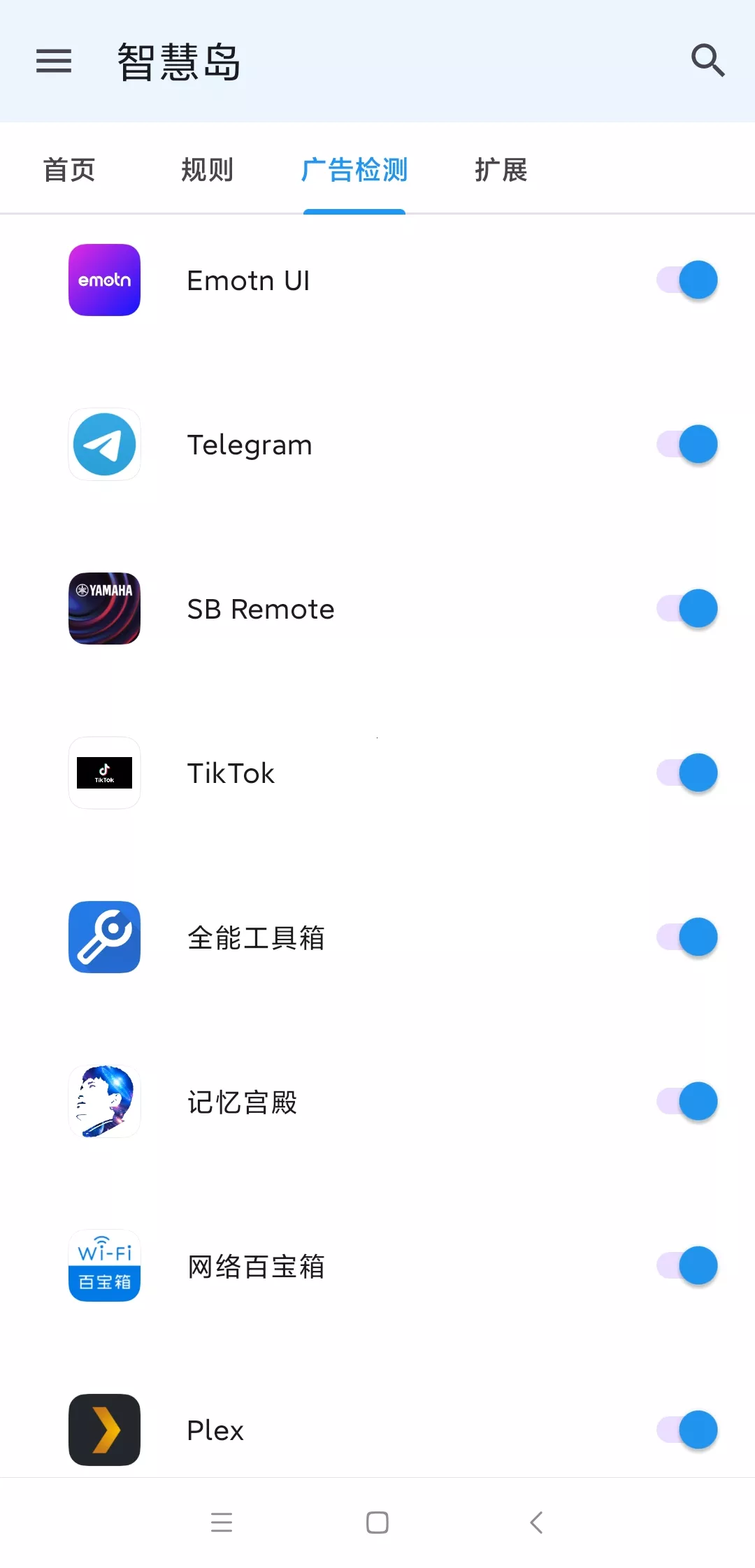Select the Telegram app icon
Screen dimensions: 755x1568
click(x=104, y=445)
